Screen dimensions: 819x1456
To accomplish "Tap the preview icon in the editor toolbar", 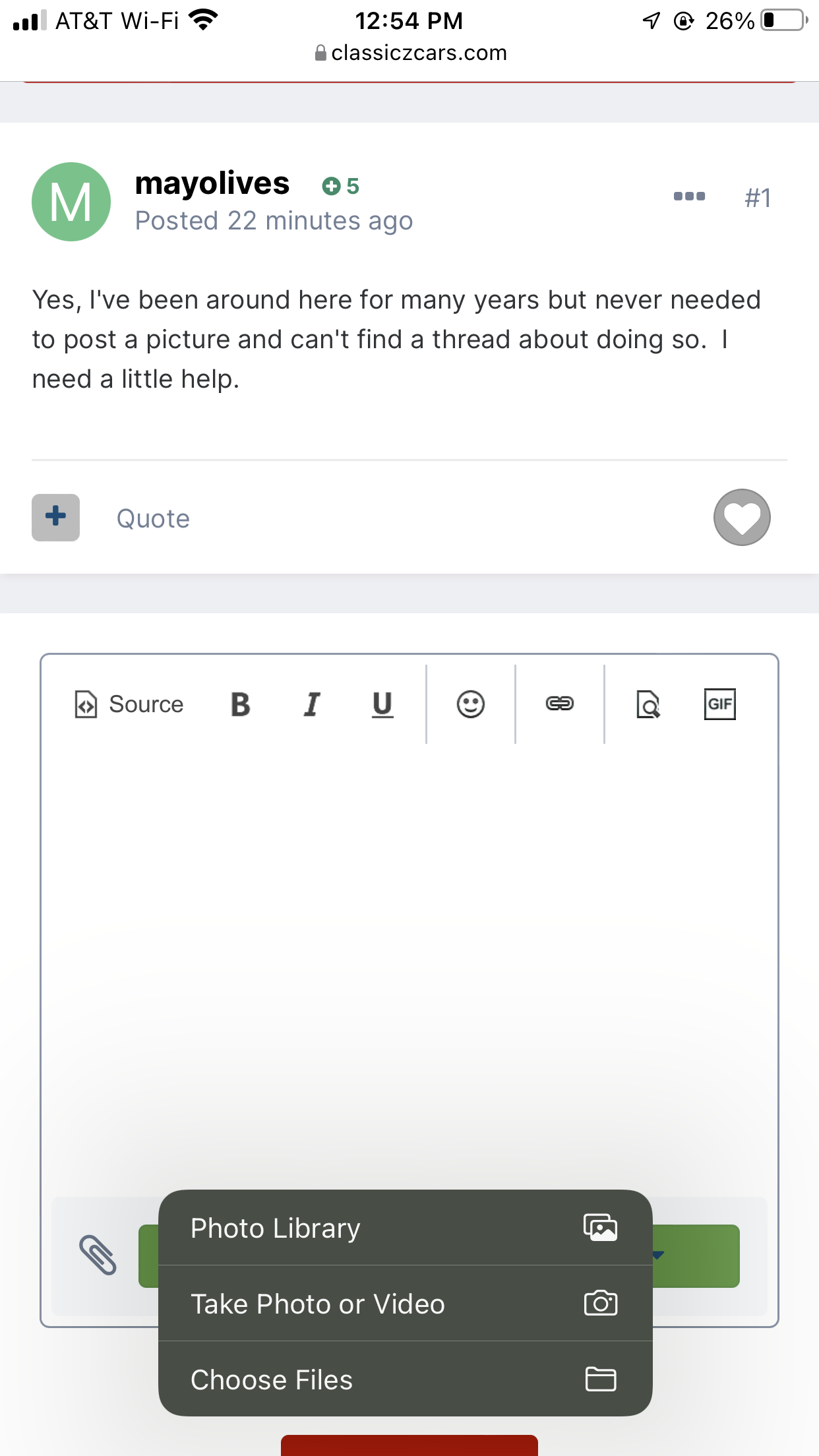I will (x=648, y=704).
